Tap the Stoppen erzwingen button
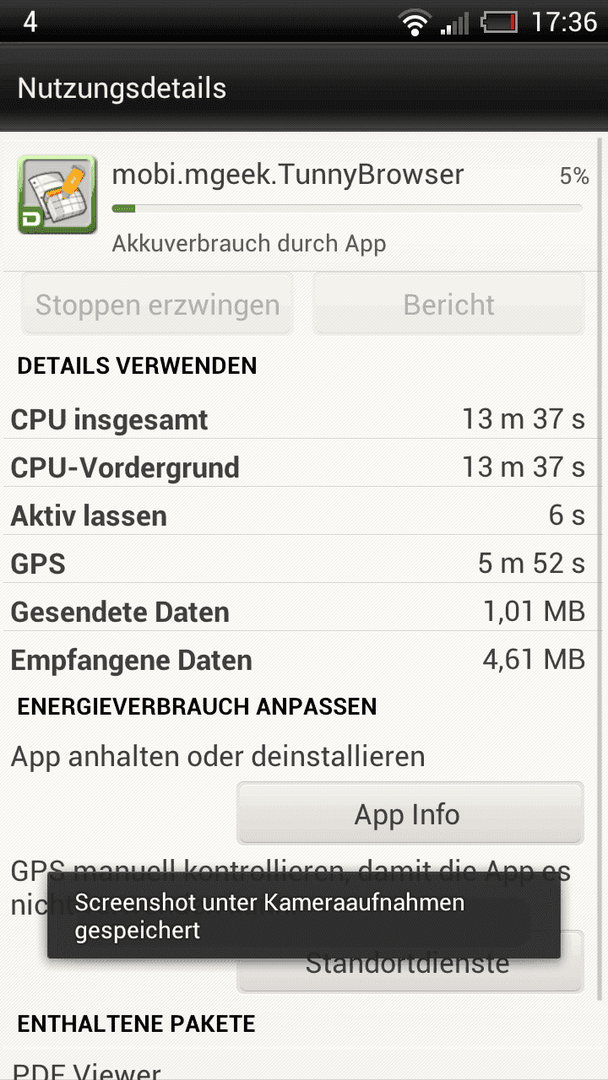This screenshot has width=608, height=1080. (158, 304)
